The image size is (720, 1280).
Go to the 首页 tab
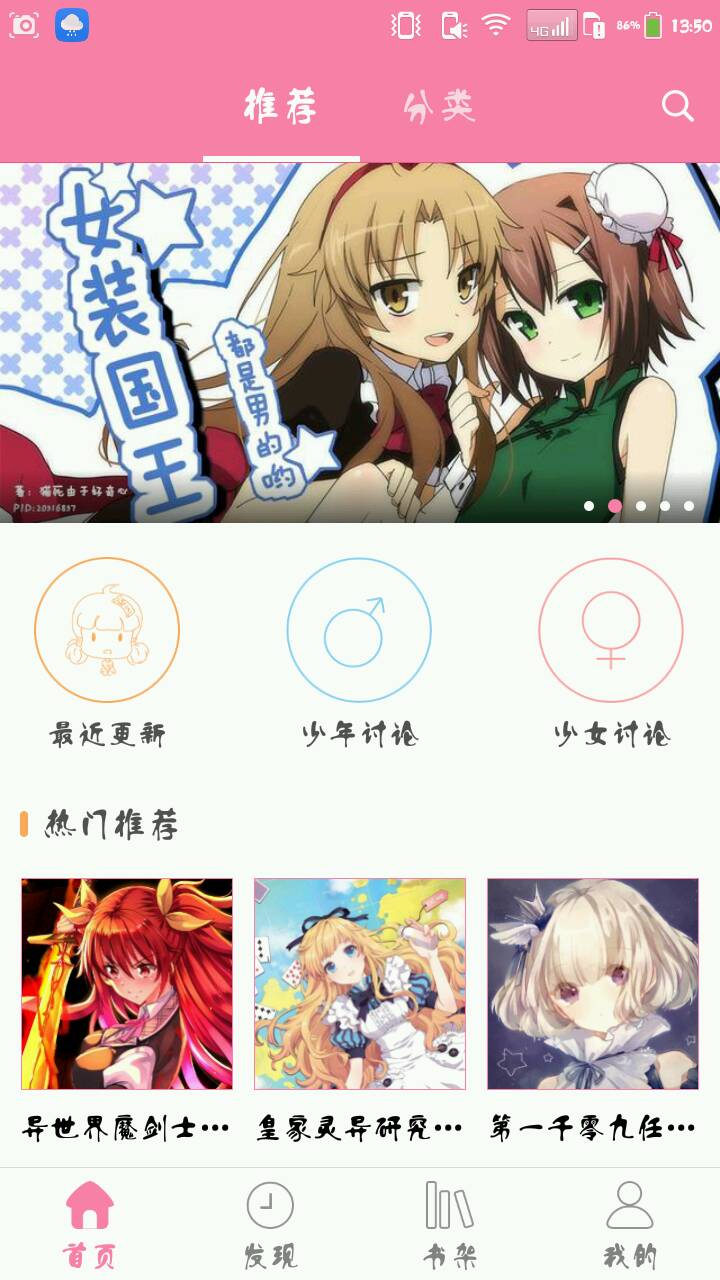tap(90, 1224)
